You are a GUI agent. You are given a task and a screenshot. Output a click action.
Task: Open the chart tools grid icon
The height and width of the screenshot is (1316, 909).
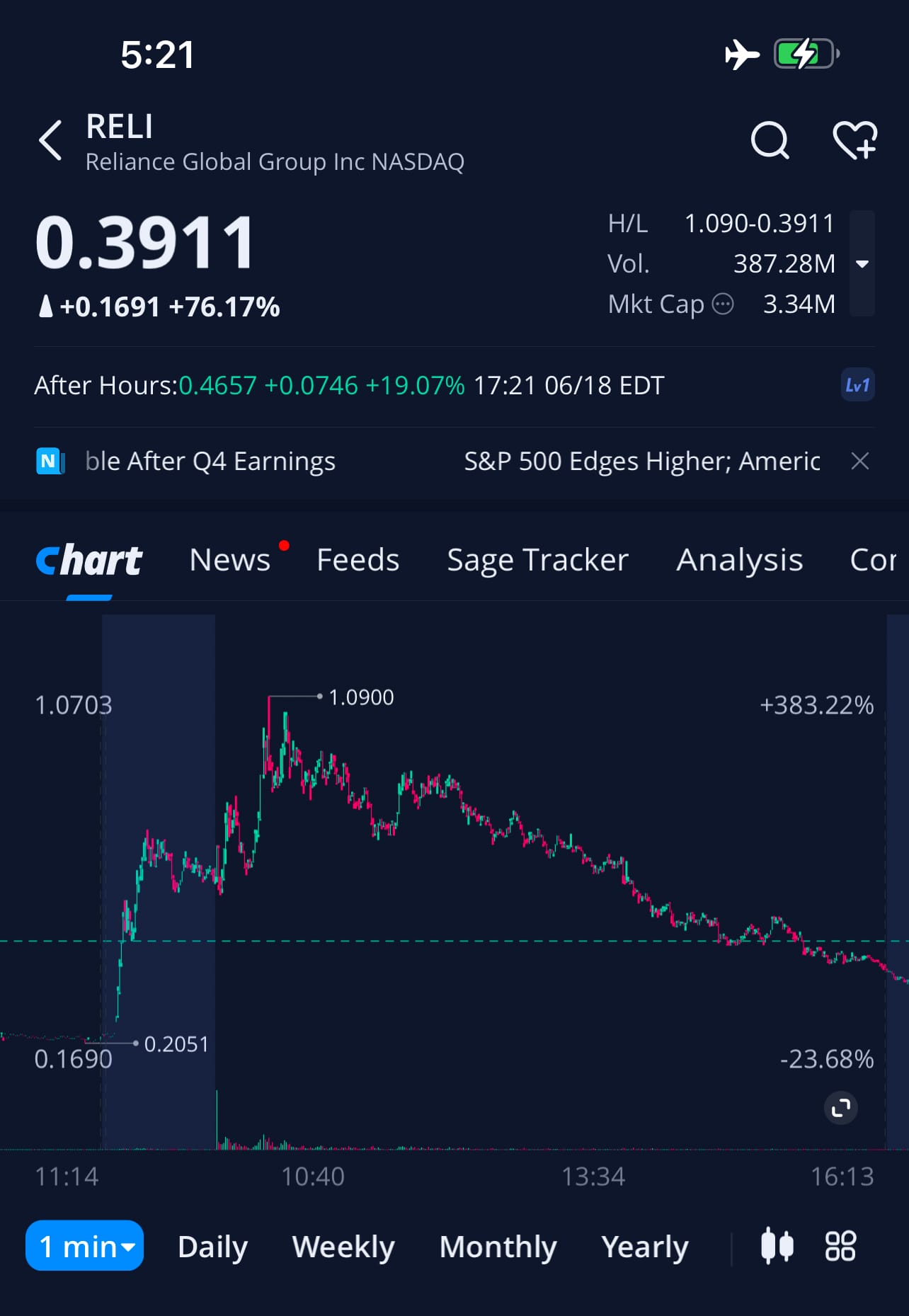pos(840,1246)
